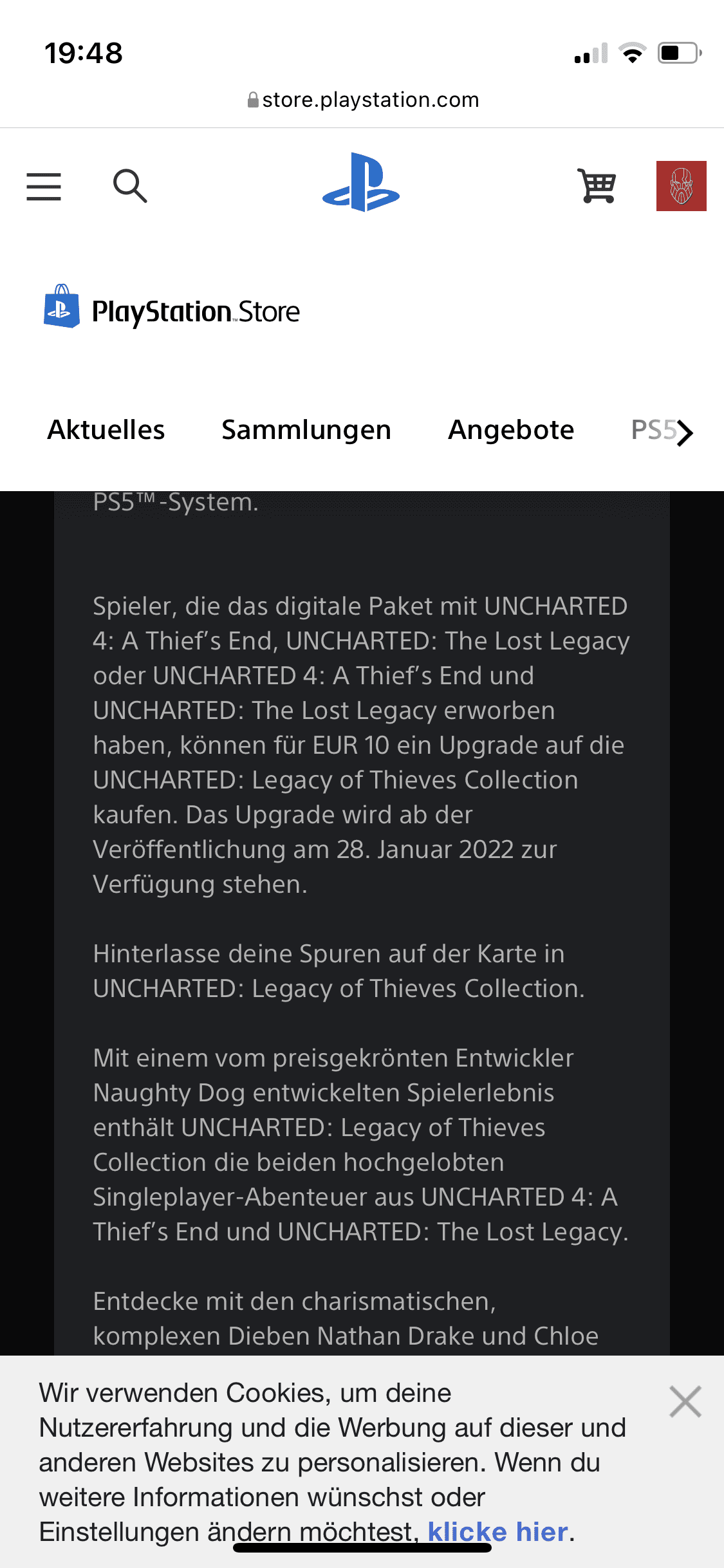
Task: Go to the PlayStation home logo
Action: [361, 182]
